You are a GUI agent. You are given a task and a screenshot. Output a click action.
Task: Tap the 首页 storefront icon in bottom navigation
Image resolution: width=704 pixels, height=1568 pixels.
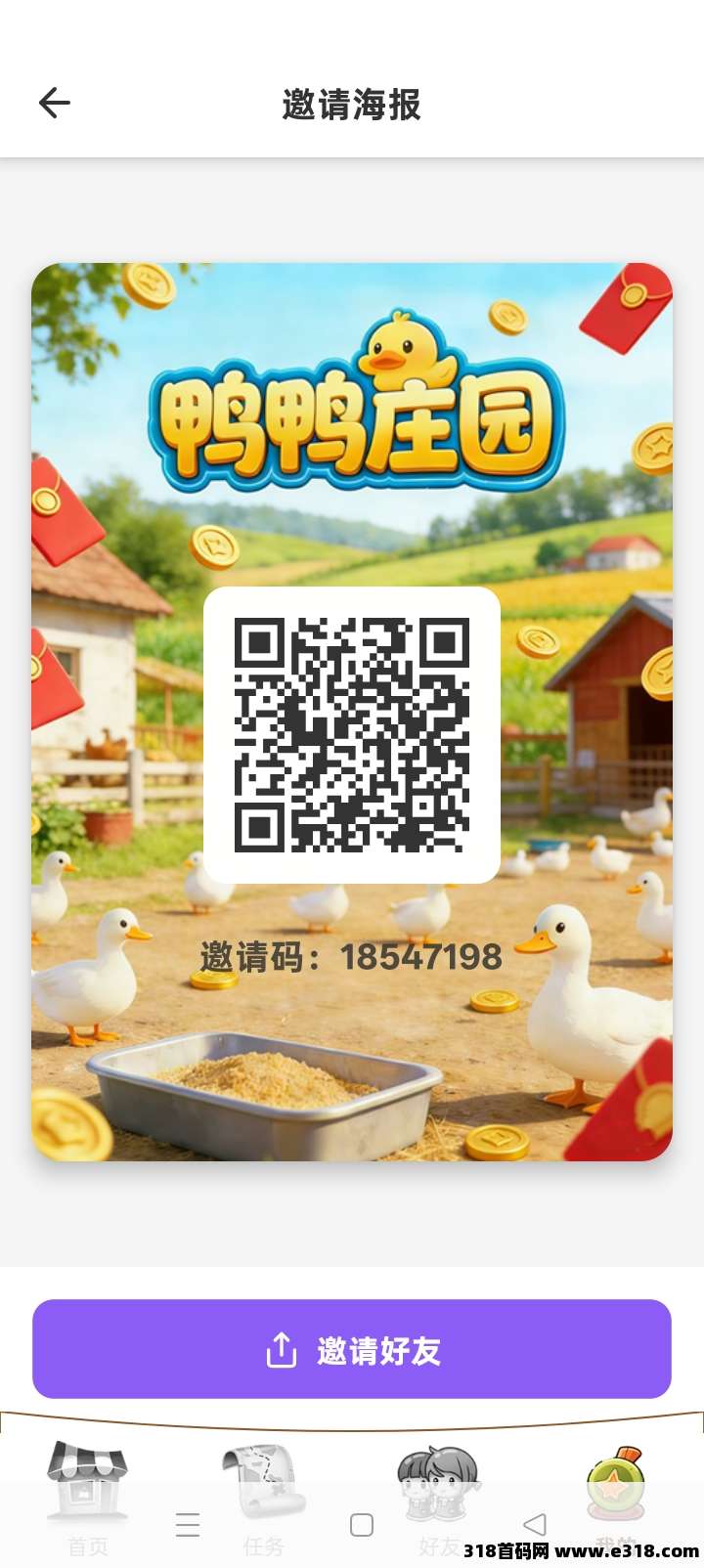pos(86,1471)
